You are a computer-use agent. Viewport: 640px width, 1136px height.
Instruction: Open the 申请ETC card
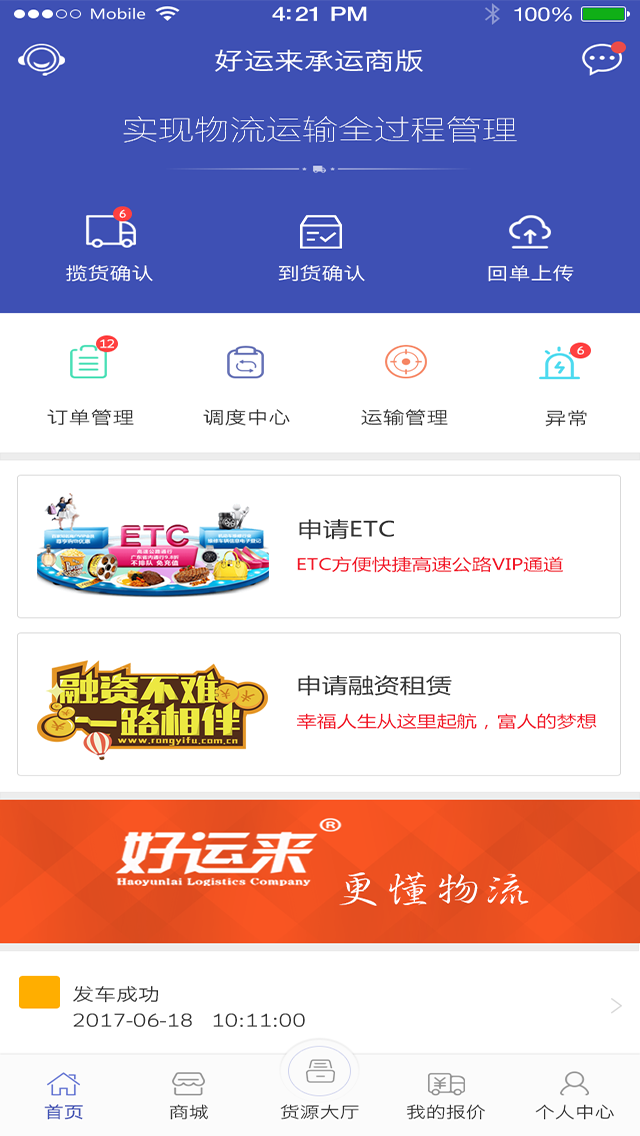[319, 546]
